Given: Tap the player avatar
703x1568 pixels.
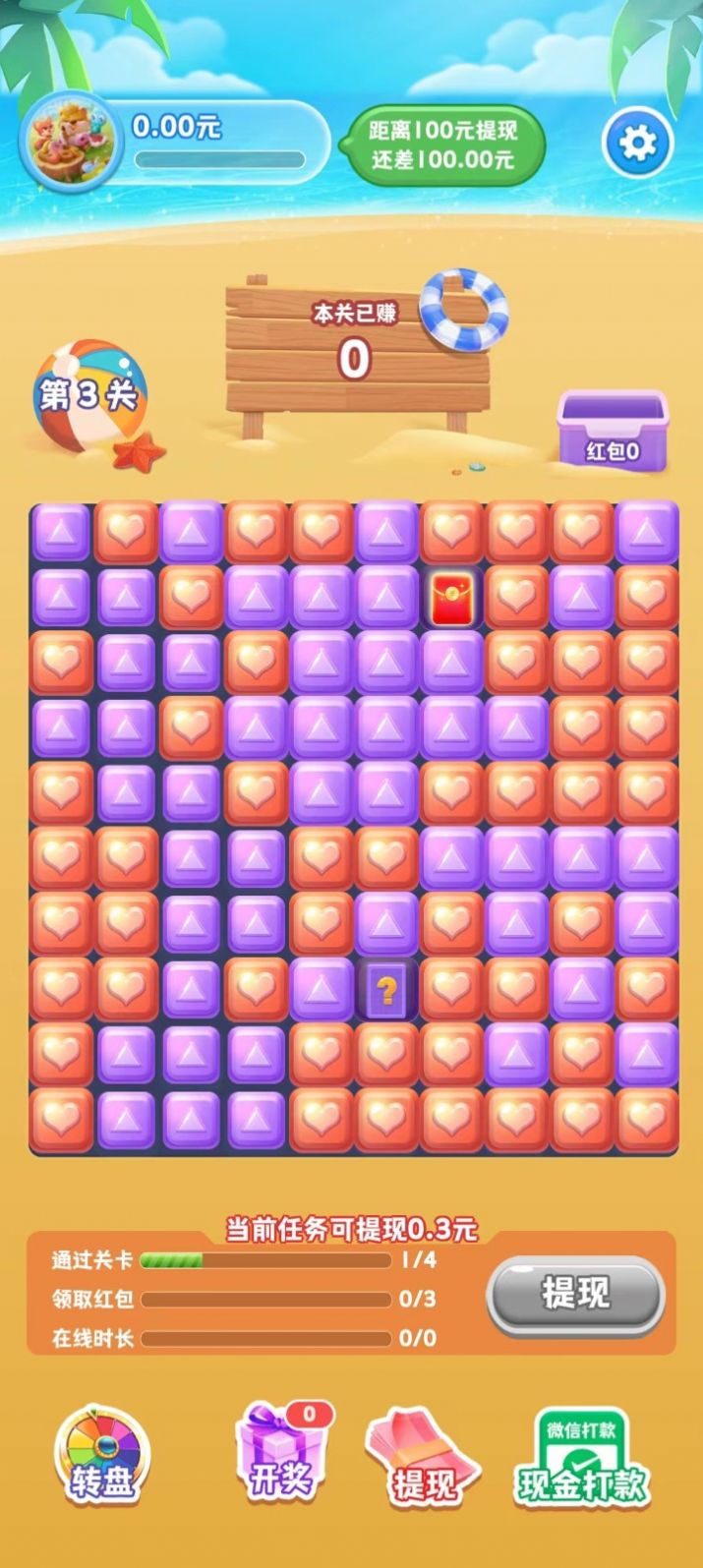Looking at the screenshot, I should coord(71,141).
